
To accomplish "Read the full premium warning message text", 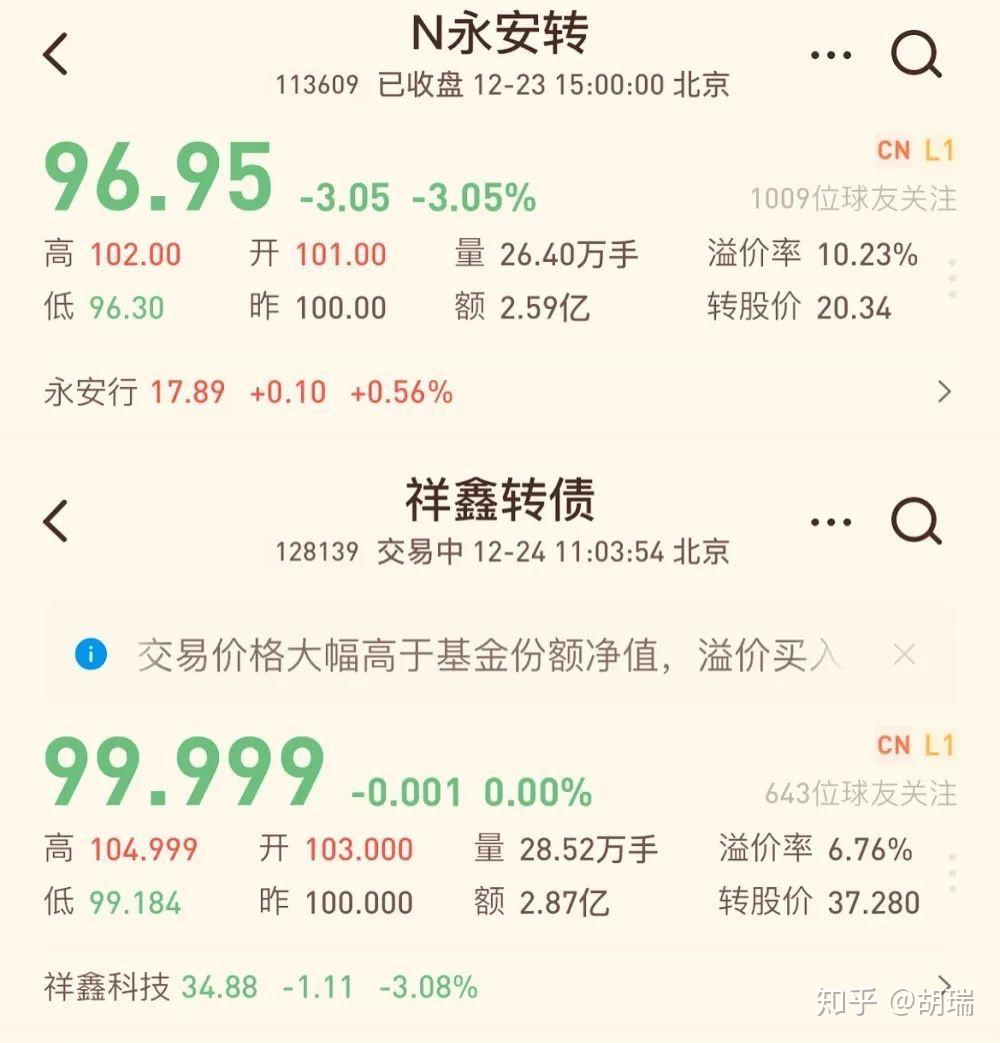I will [480, 655].
